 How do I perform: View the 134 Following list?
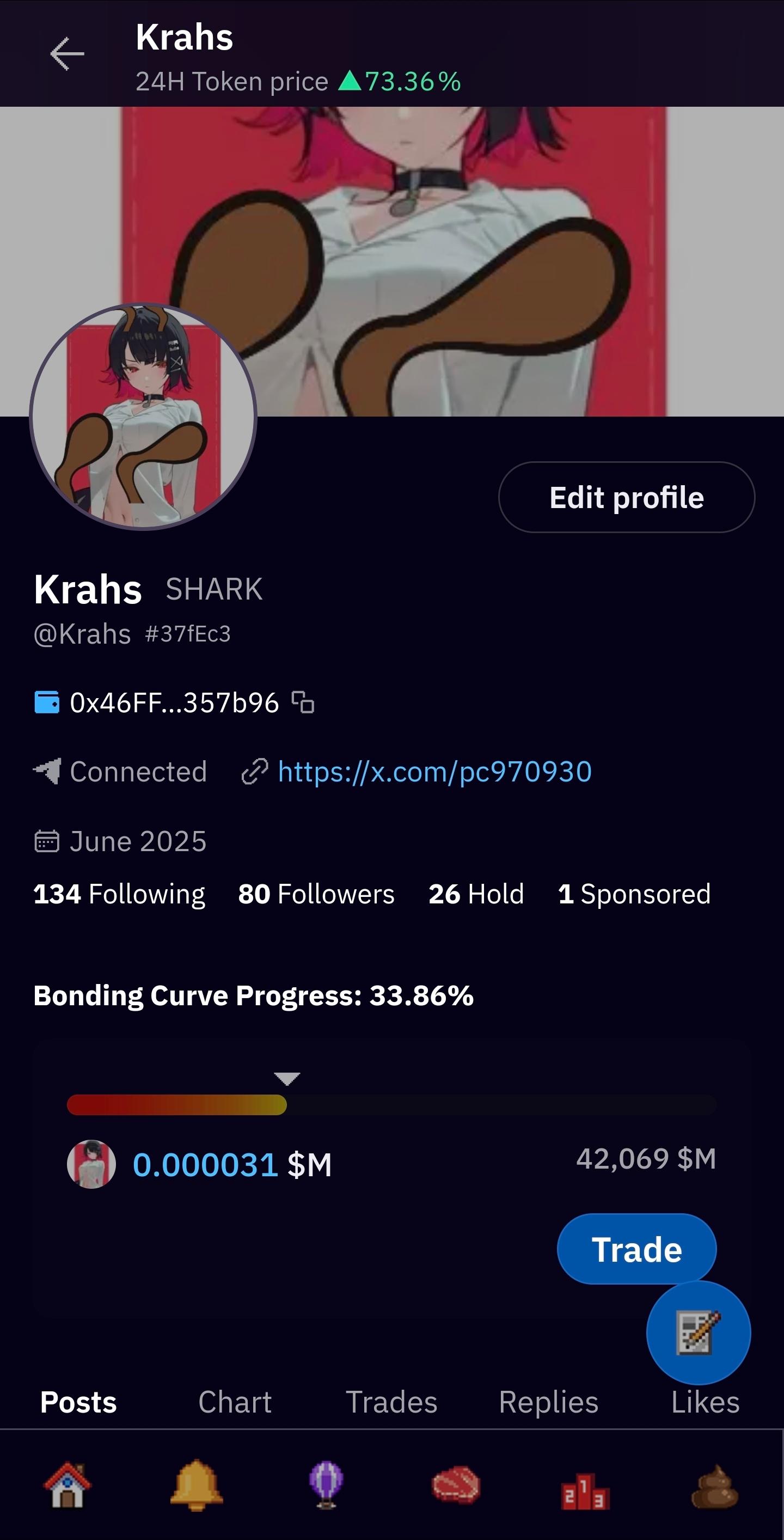click(x=119, y=894)
